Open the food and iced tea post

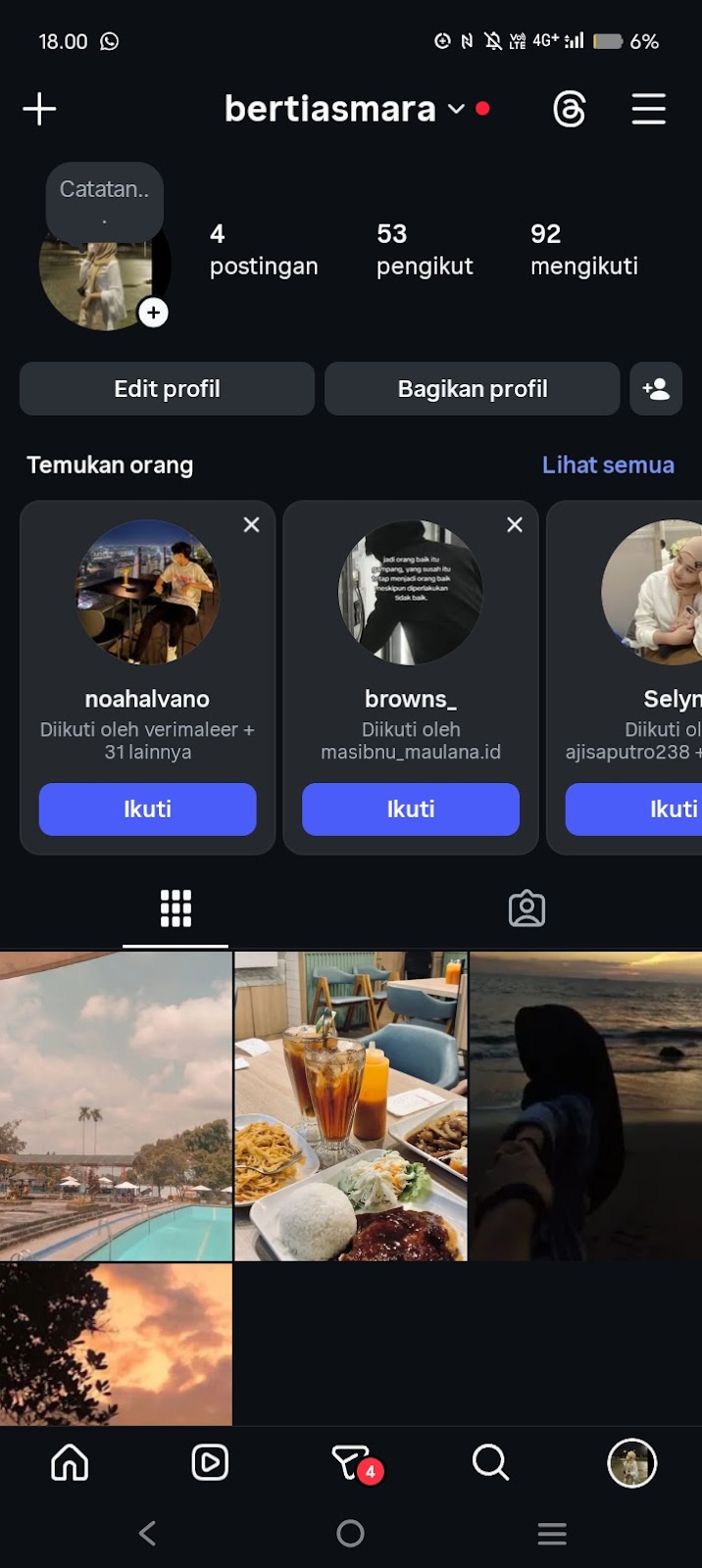coord(350,1105)
